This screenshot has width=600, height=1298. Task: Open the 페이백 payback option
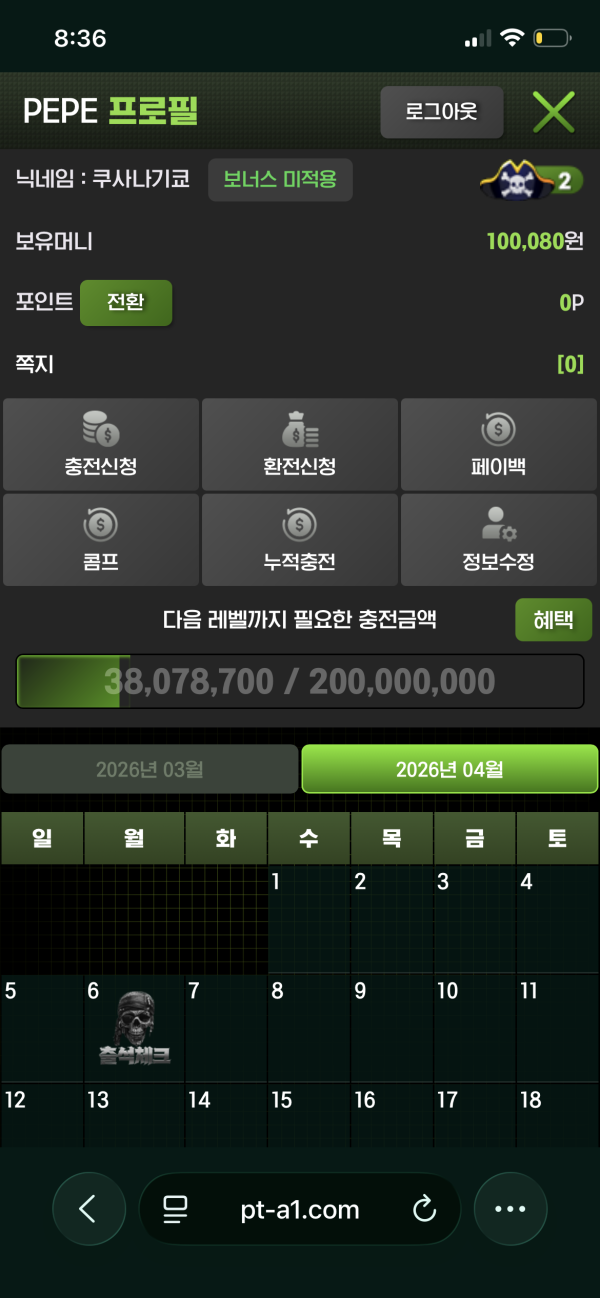click(x=498, y=443)
